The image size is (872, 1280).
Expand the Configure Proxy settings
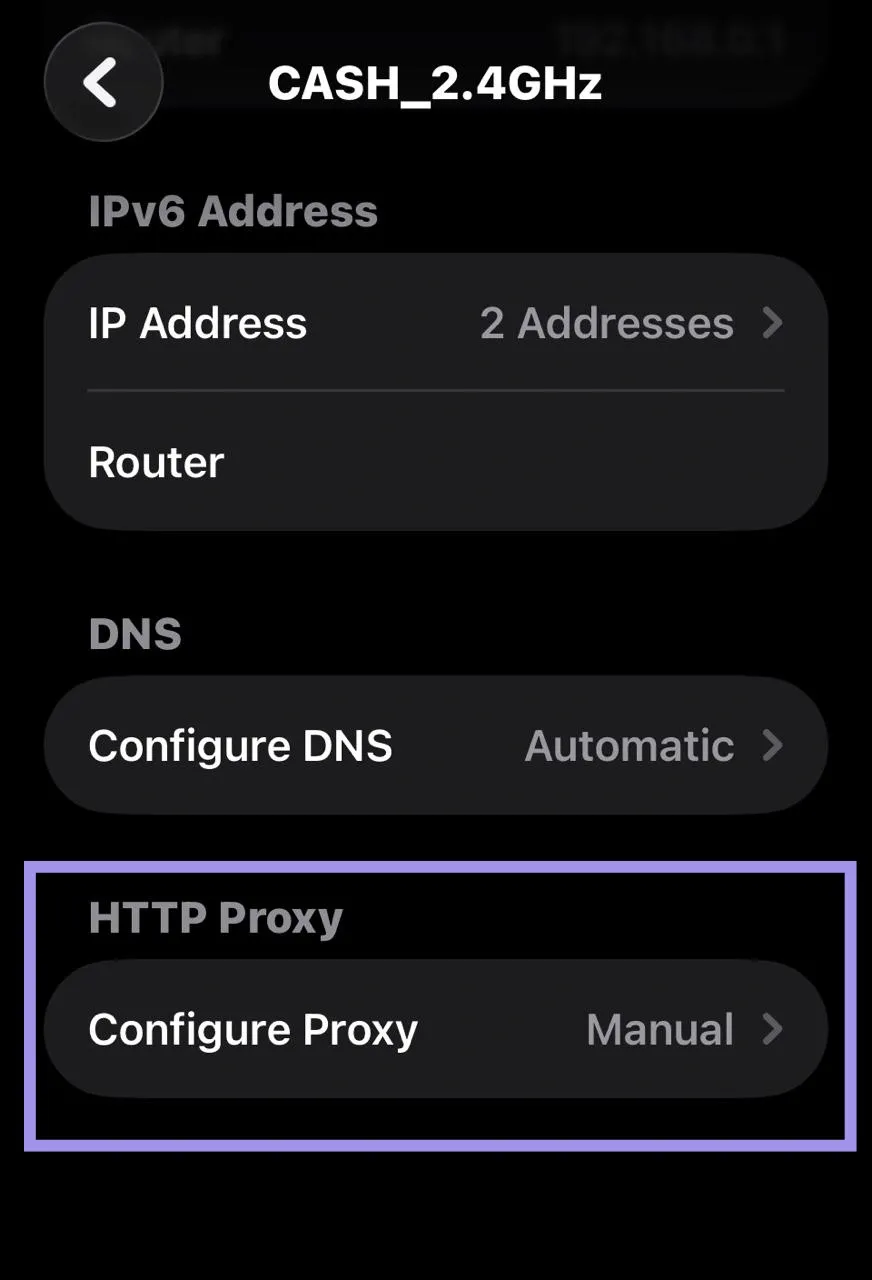[436, 1030]
